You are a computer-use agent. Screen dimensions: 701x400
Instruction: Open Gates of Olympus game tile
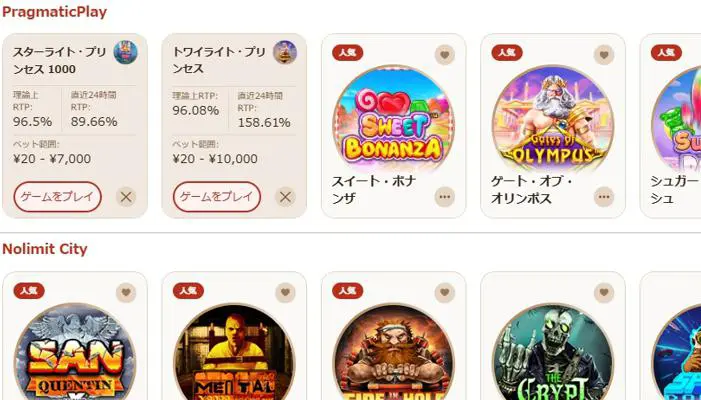(547, 115)
